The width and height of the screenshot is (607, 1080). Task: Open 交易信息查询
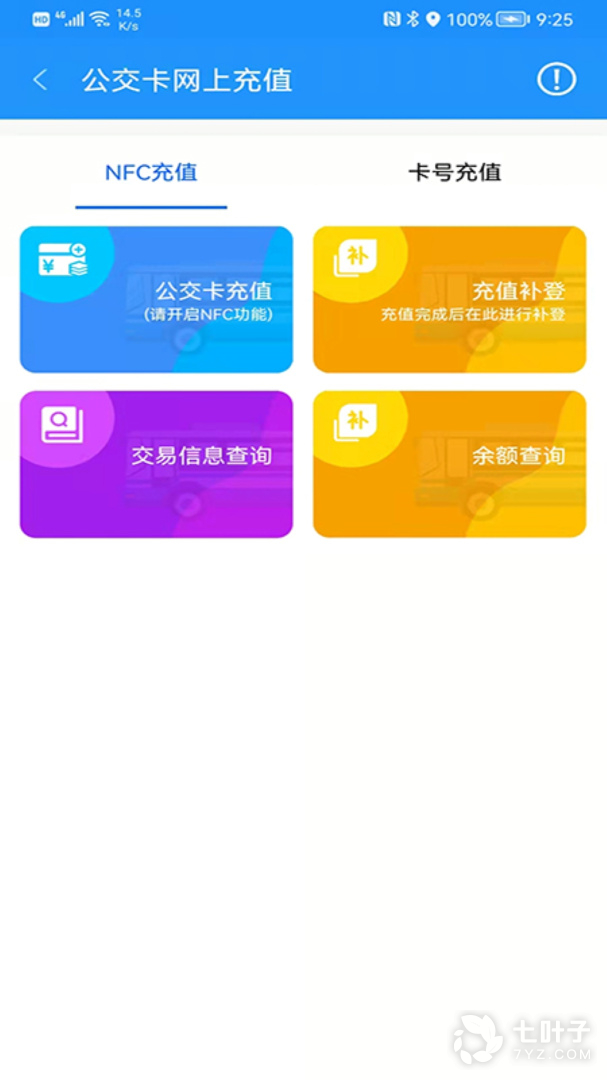pos(156,464)
